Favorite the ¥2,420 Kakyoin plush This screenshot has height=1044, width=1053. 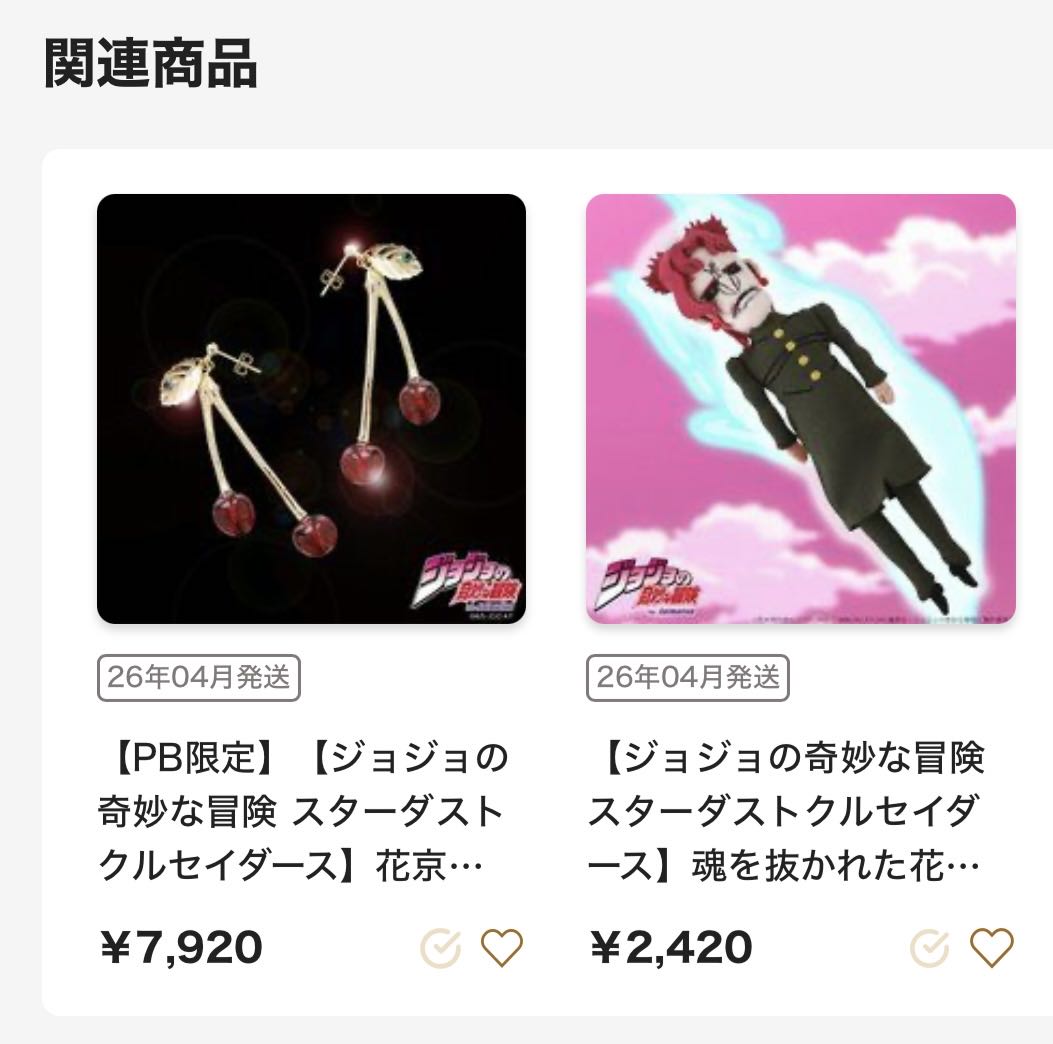point(991,947)
